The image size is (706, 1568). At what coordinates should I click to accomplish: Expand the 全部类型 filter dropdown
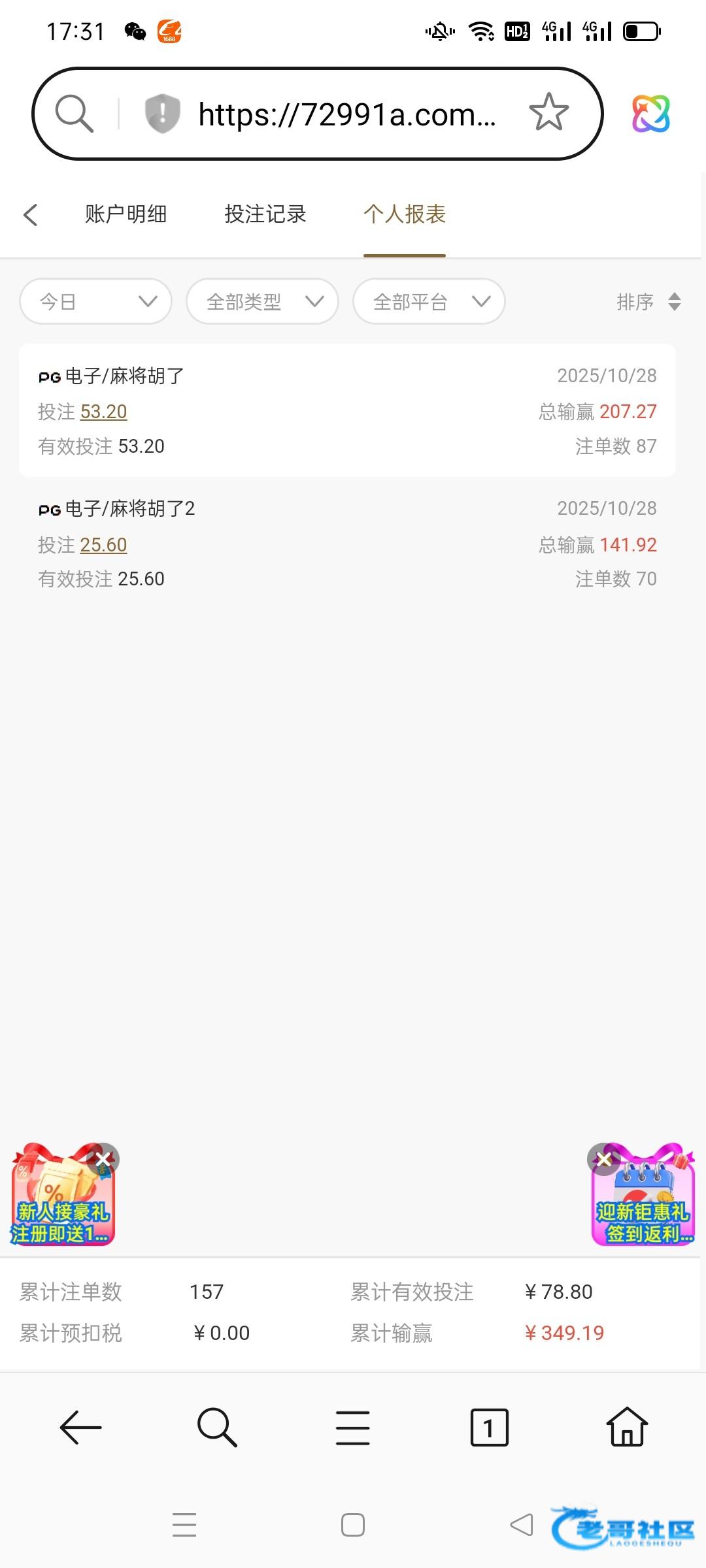[x=262, y=301]
